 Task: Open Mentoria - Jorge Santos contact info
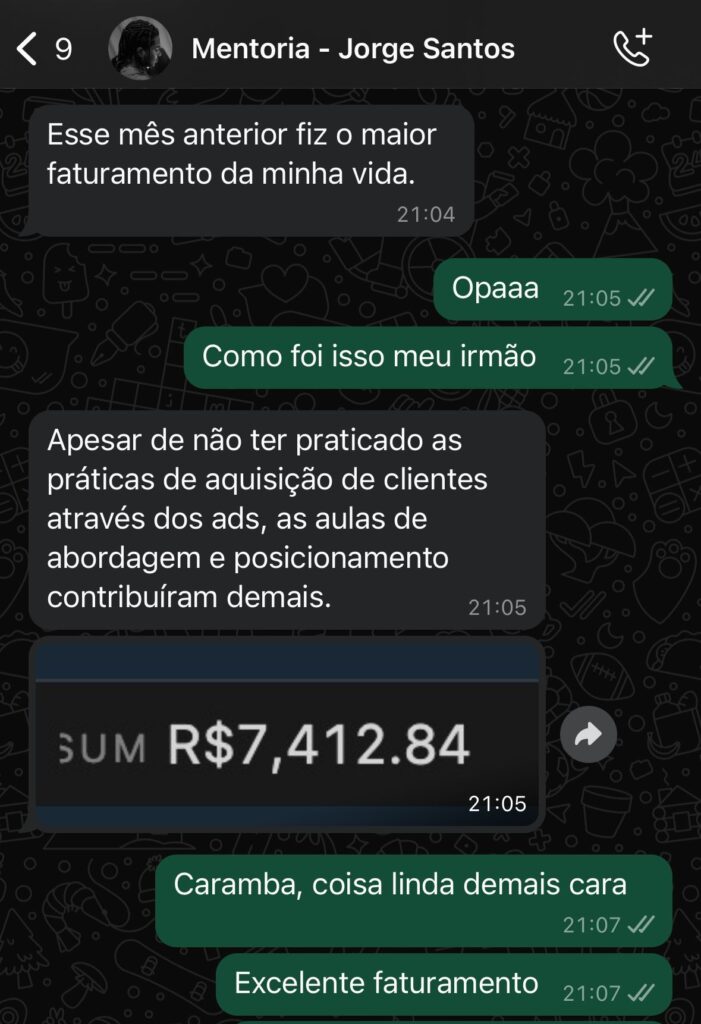(352, 49)
